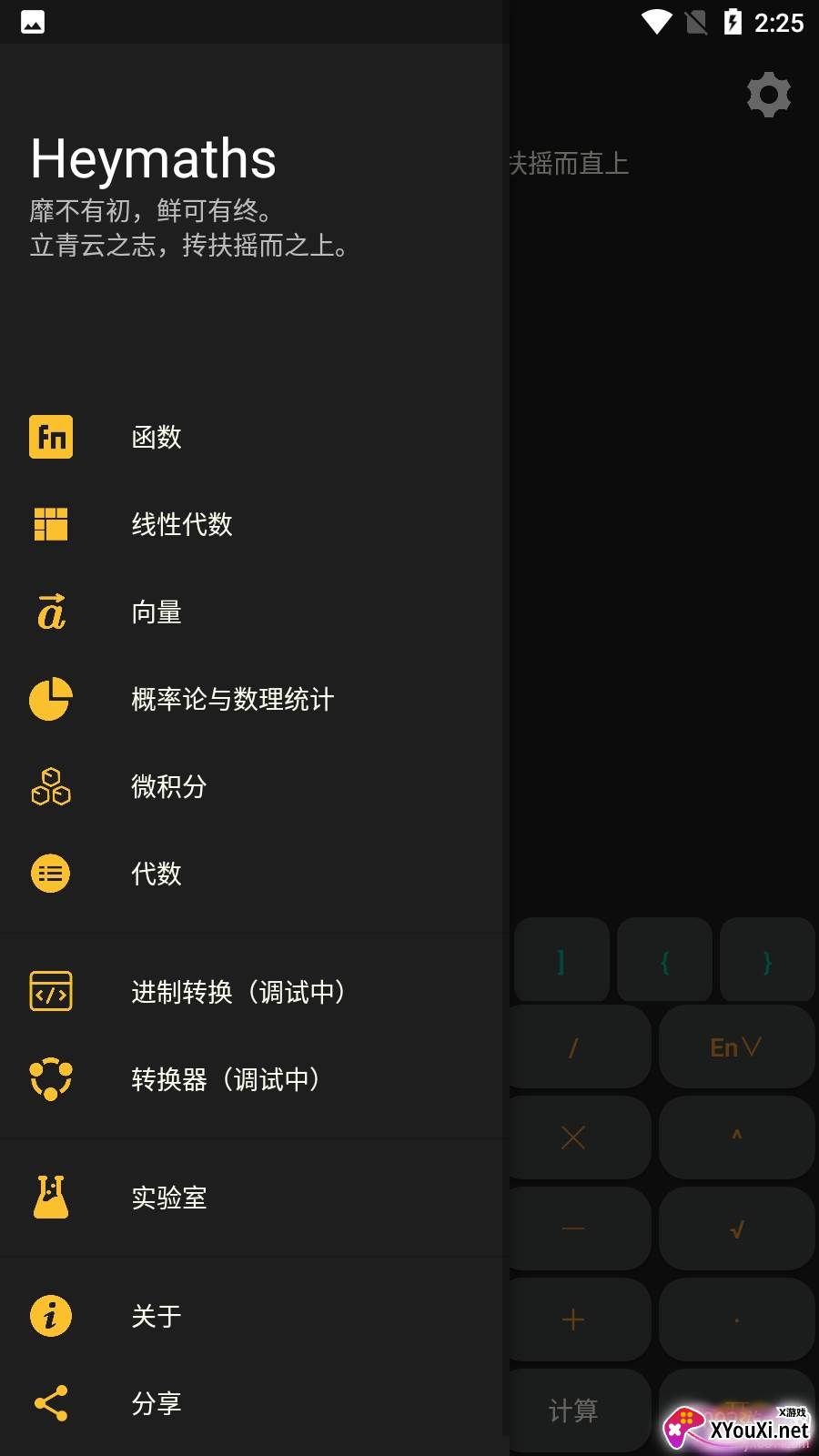Select 线性代数 from the drawer

(x=182, y=524)
